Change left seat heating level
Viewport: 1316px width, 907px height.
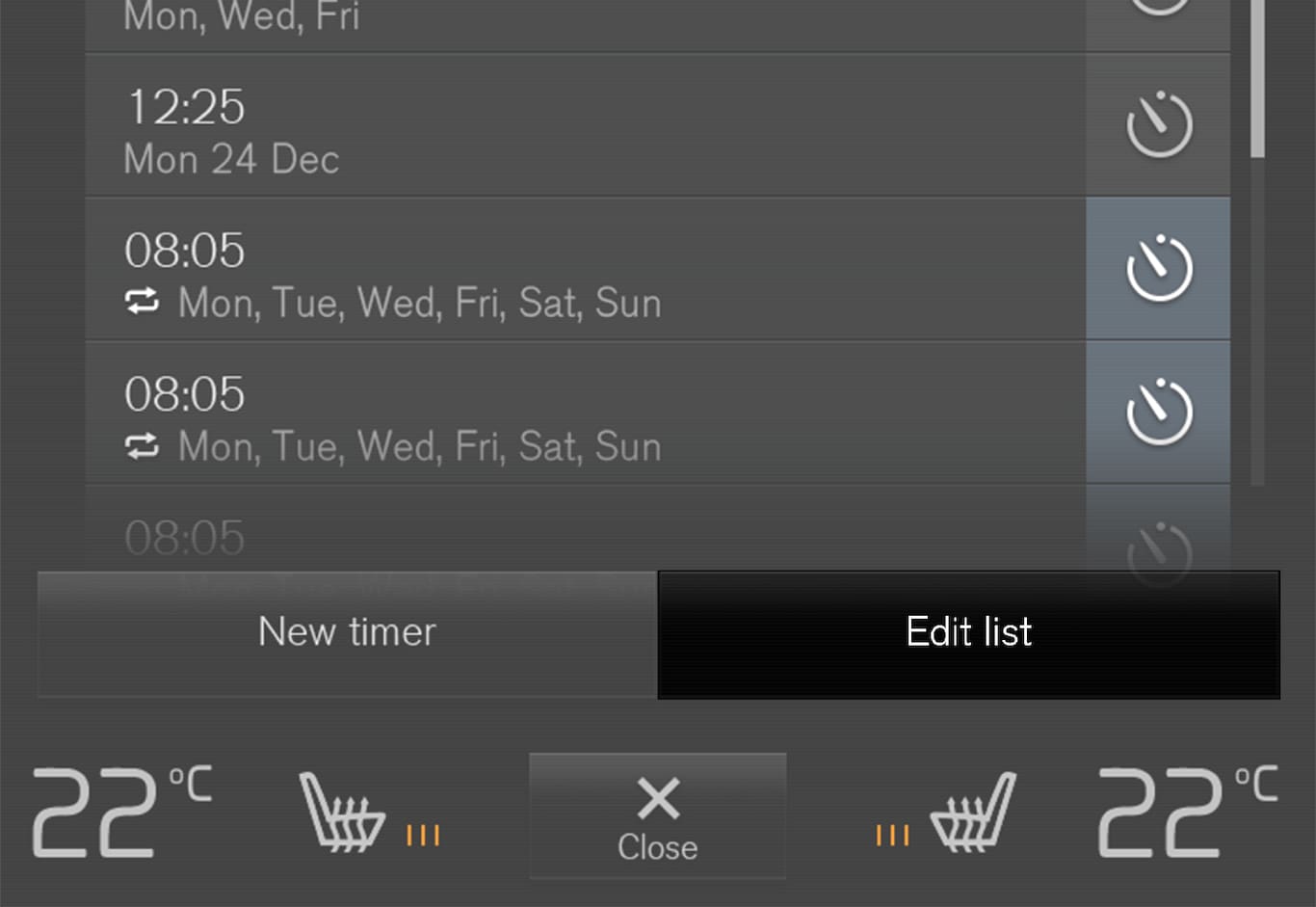tap(366, 814)
